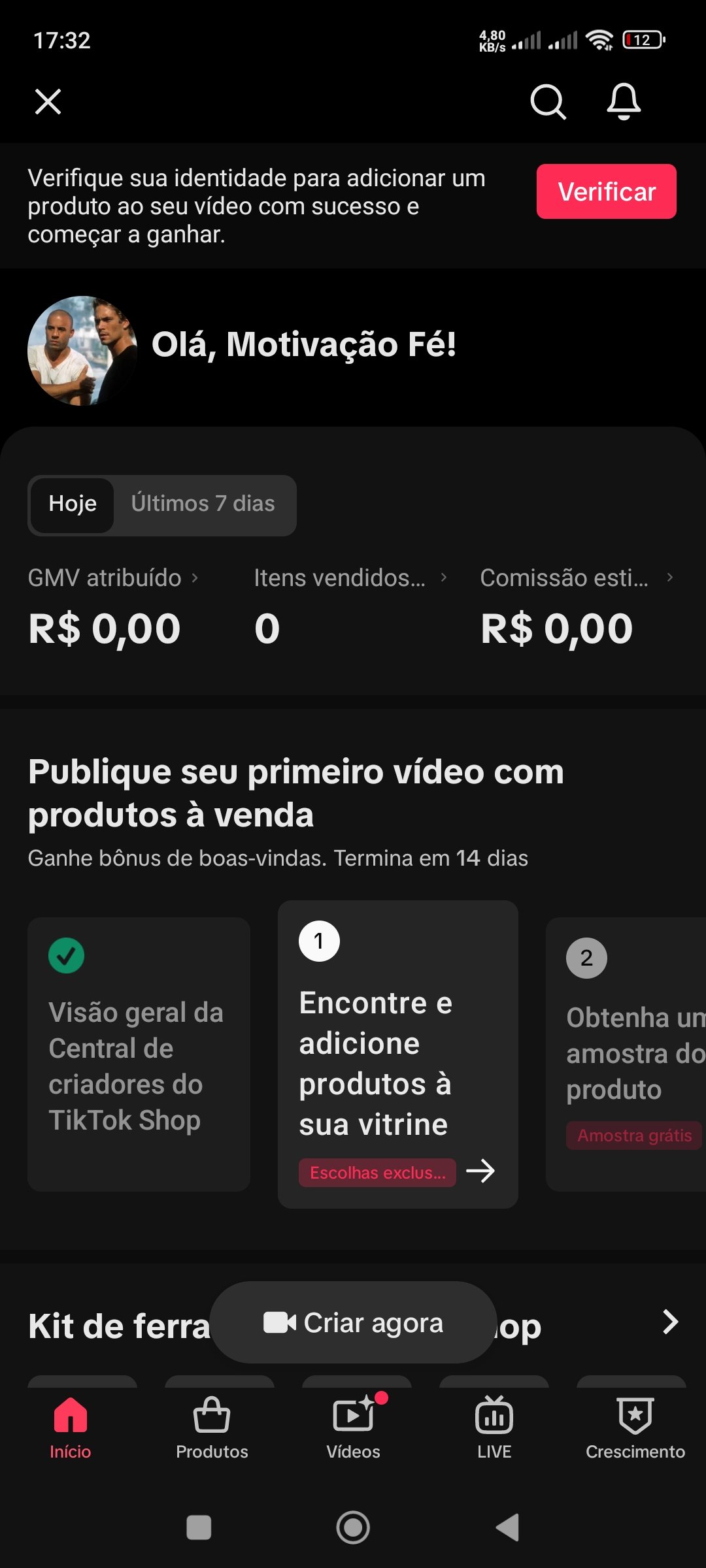Tap the Verificar identity button
The image size is (706, 1568).
[x=606, y=191]
